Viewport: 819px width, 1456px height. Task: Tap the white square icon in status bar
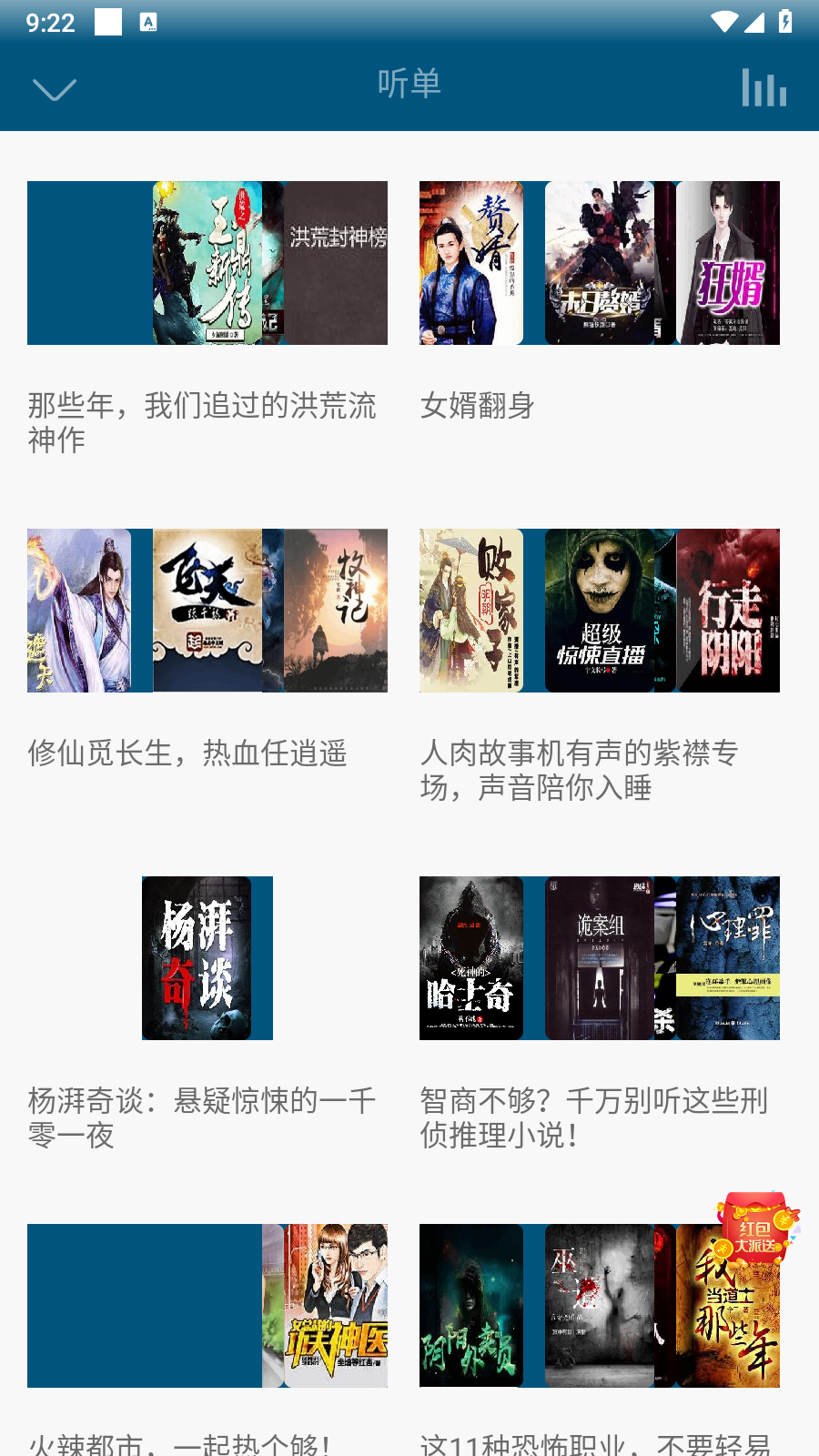coord(108,23)
